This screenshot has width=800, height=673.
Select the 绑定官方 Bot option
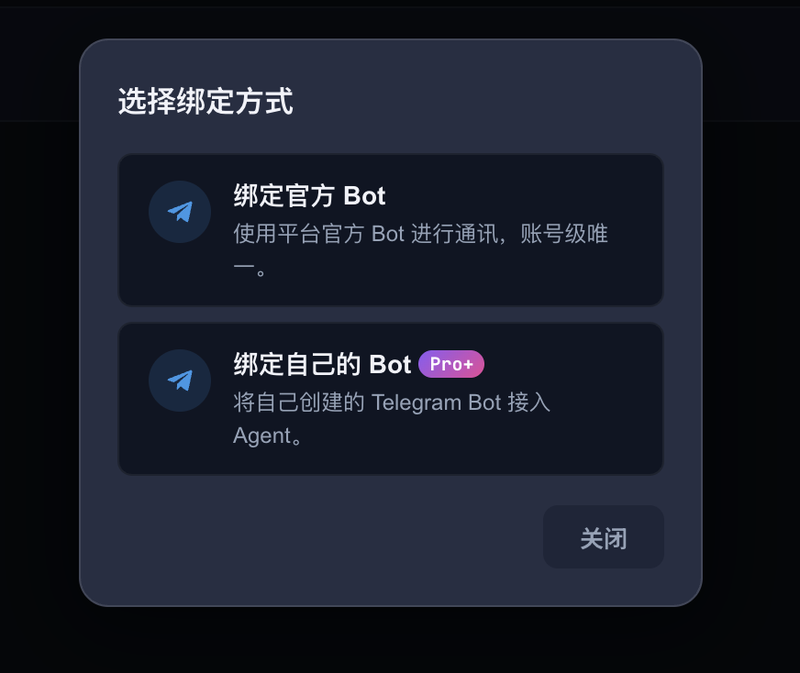(391, 230)
